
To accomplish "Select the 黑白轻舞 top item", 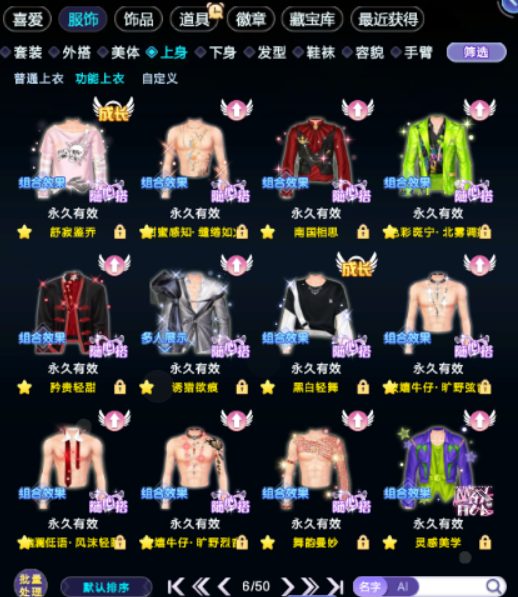I will pyautogui.click(x=316, y=314).
